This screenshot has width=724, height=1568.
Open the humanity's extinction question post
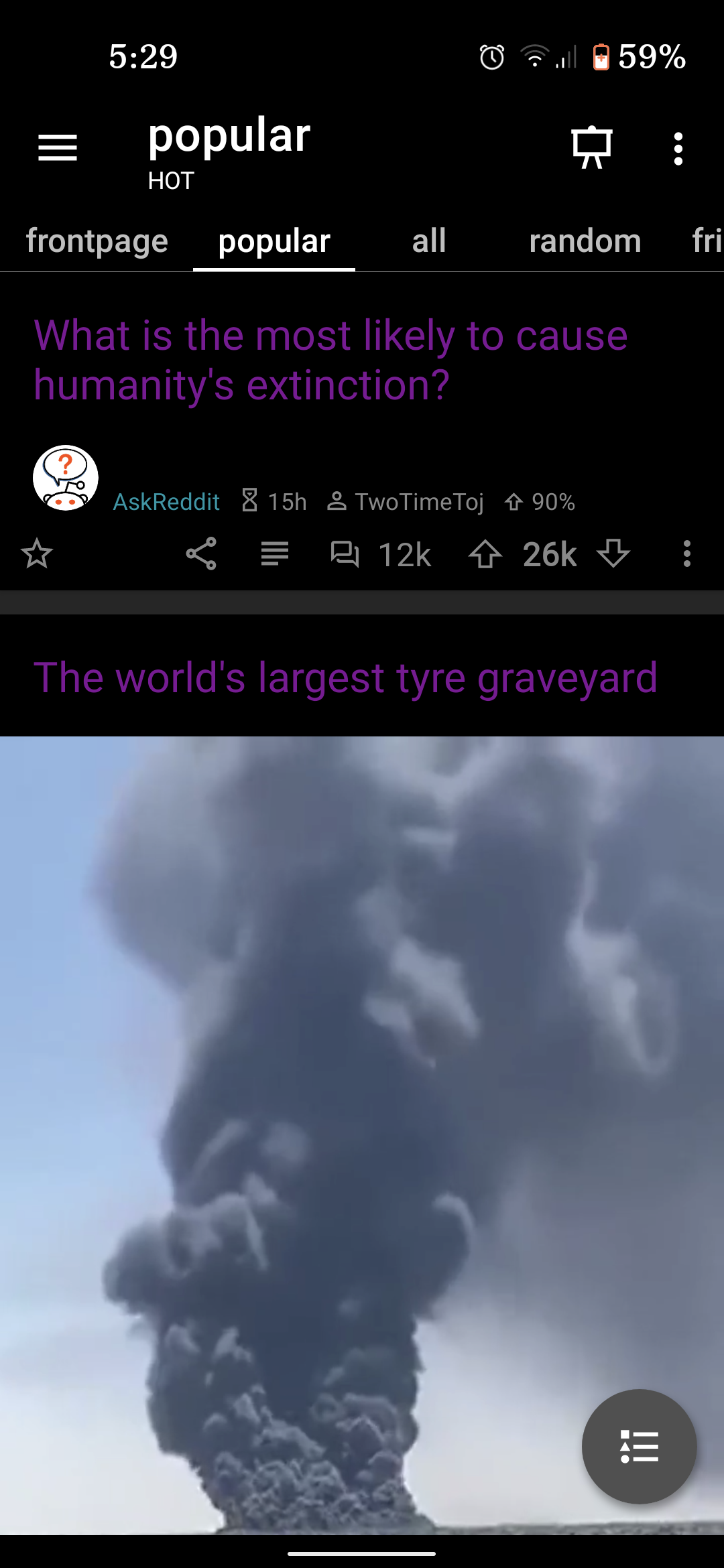point(330,360)
